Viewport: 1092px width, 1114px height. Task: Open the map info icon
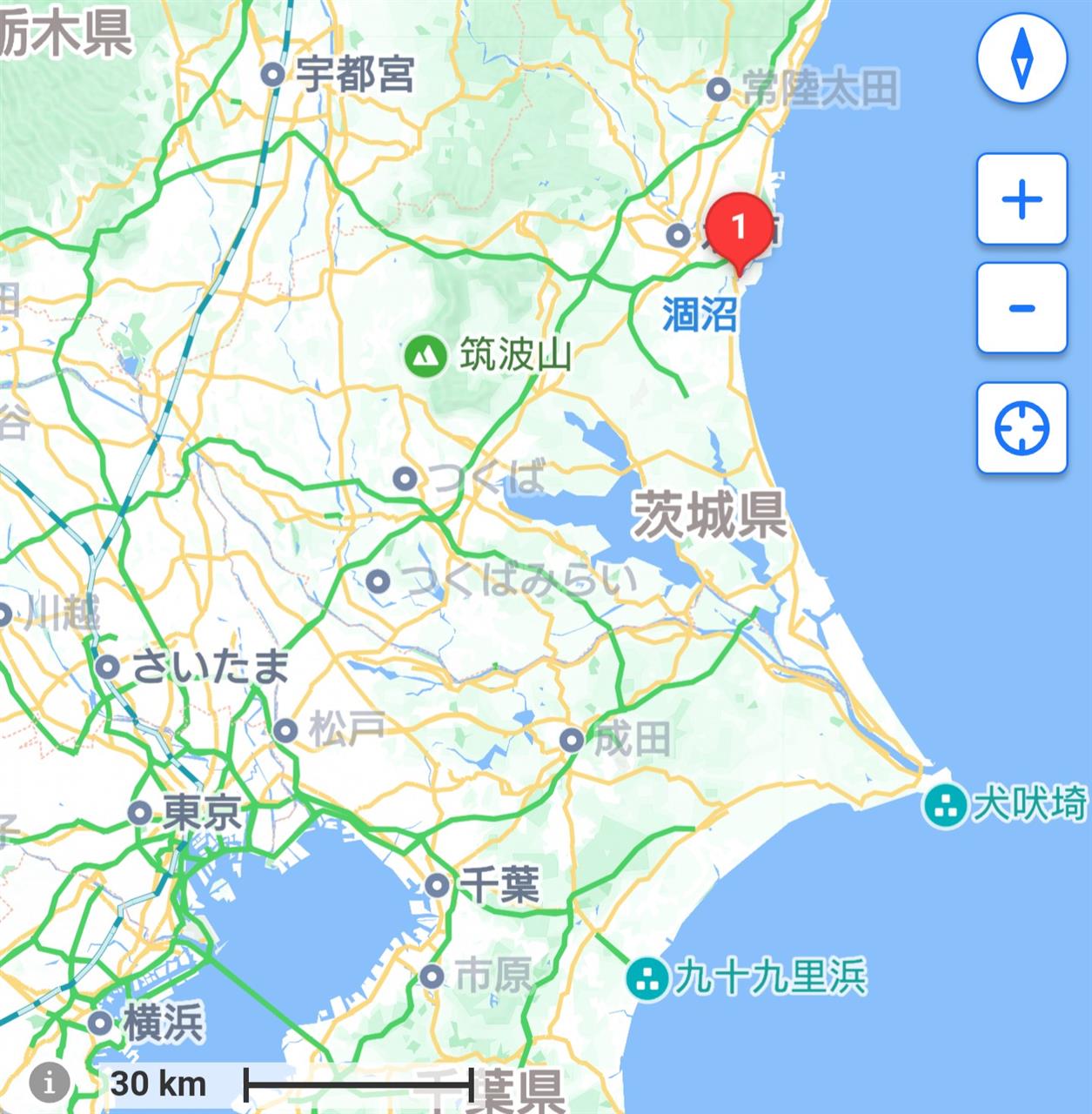click(49, 1083)
